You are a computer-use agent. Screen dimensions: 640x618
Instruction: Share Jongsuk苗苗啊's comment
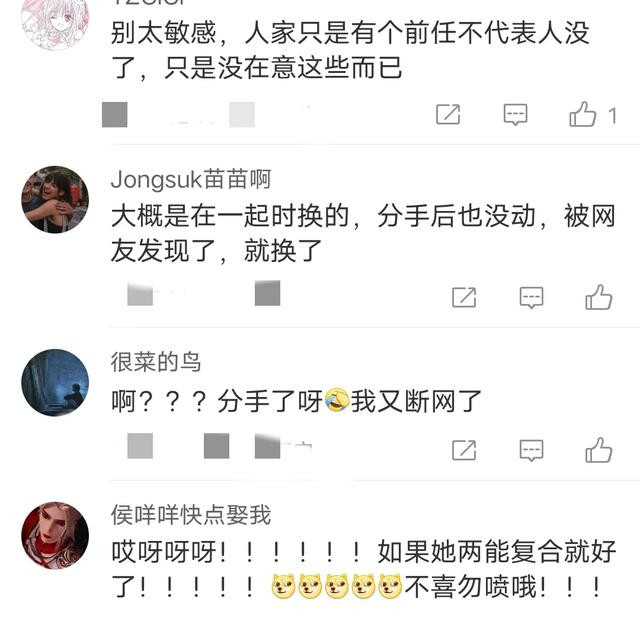tap(464, 297)
